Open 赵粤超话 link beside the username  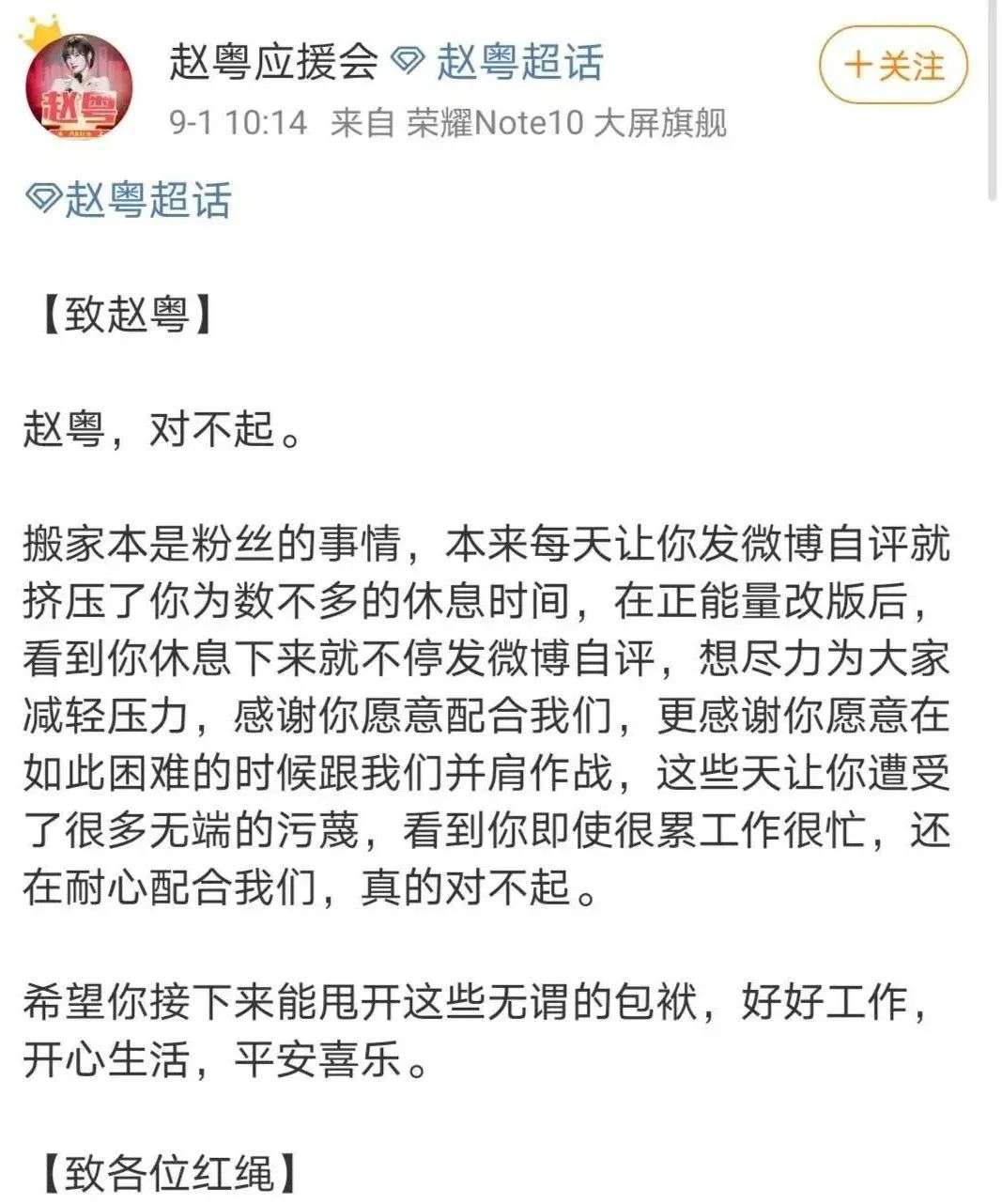(517, 63)
